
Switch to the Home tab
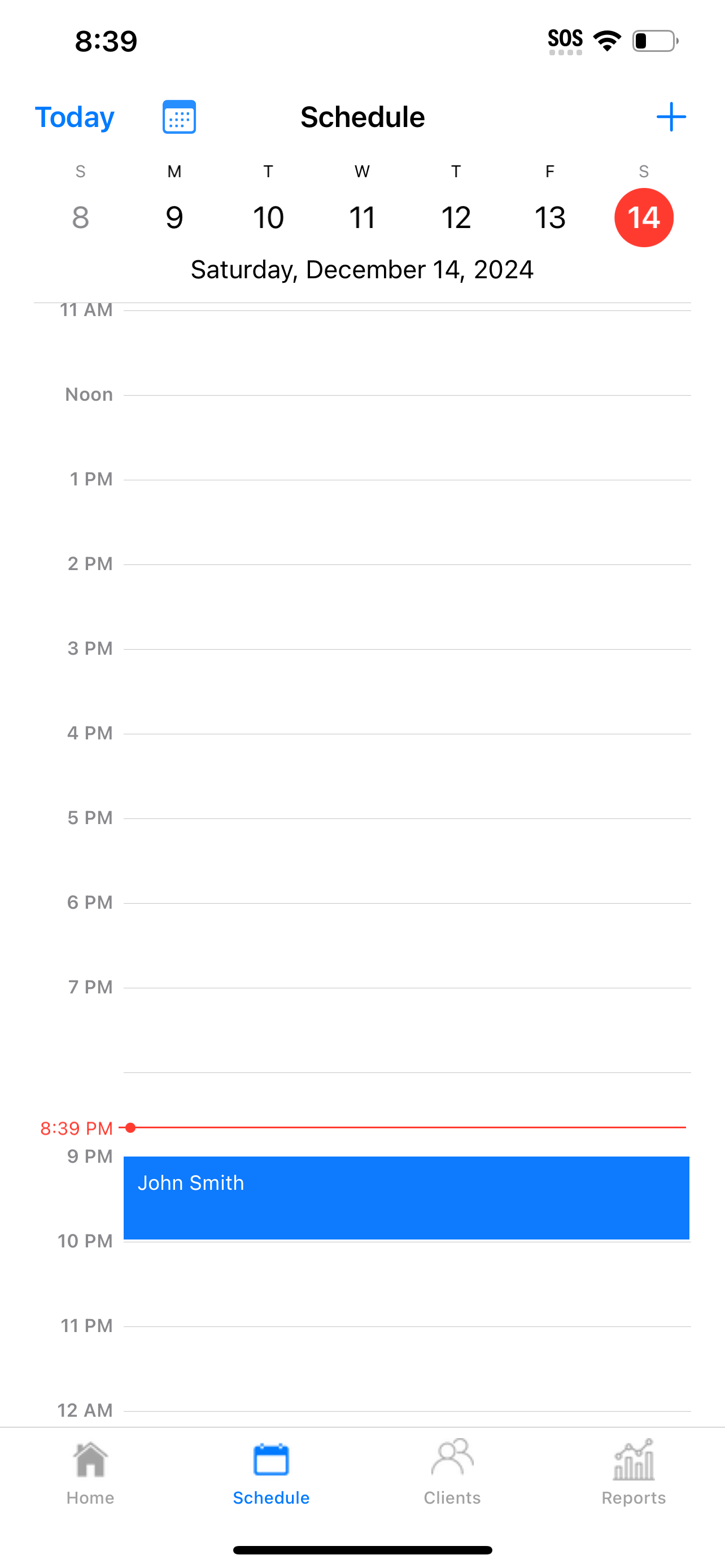click(91, 1473)
